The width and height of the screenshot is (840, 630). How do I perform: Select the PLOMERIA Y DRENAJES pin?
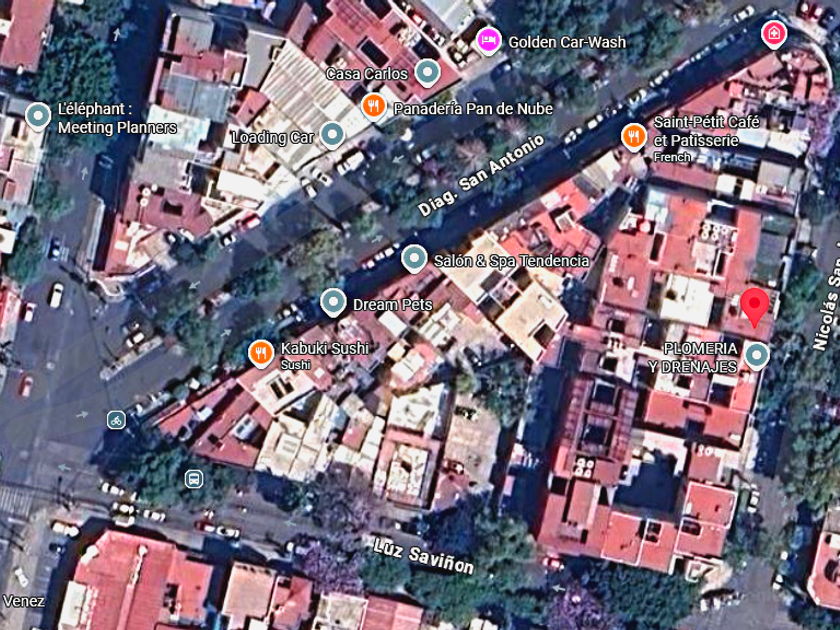tap(757, 356)
